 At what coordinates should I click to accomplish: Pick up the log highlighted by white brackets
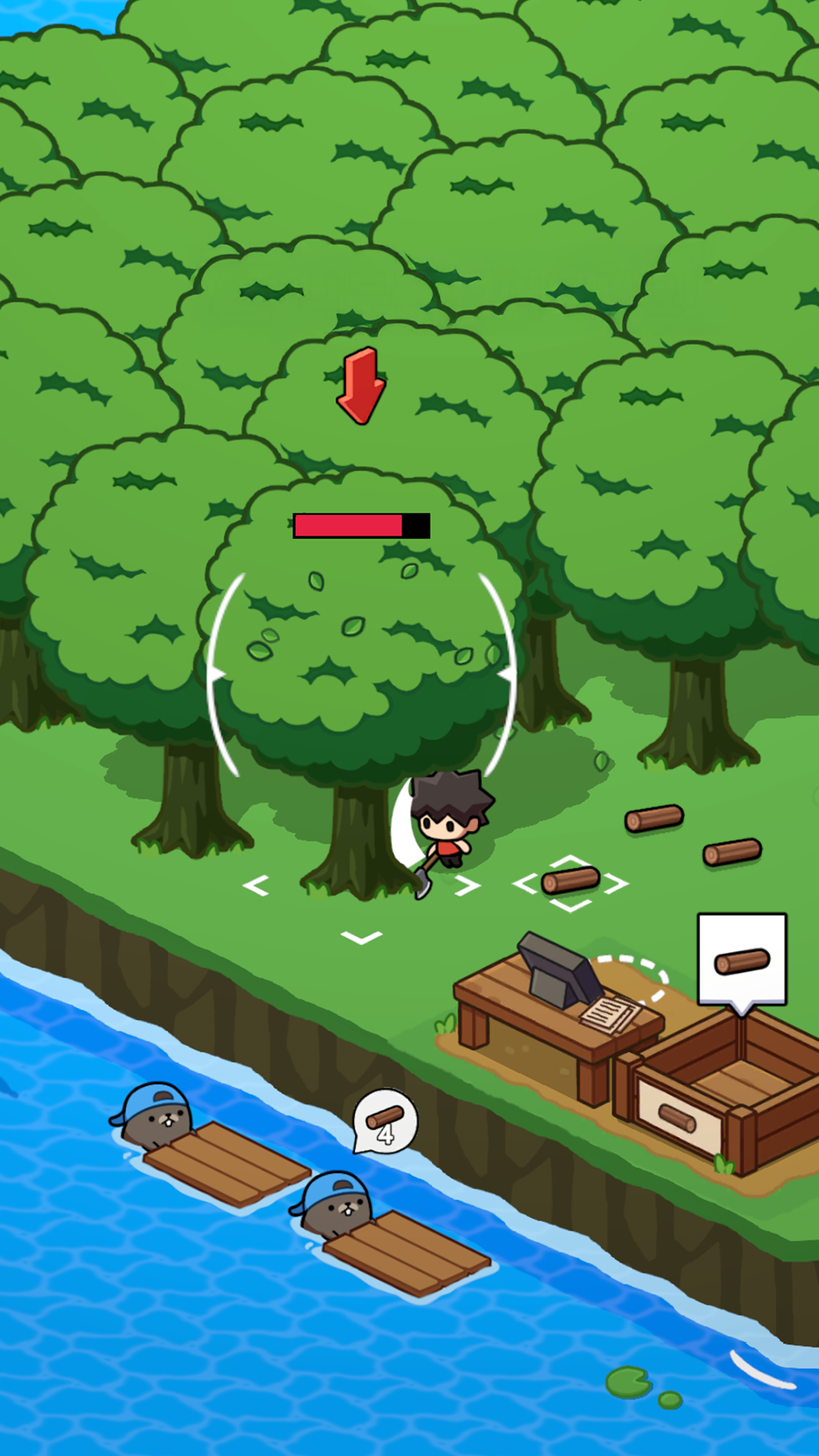click(x=570, y=881)
